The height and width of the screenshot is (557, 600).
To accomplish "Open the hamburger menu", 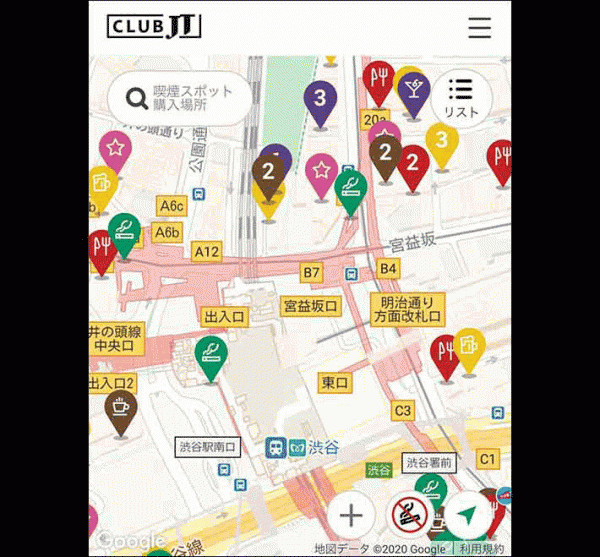I will pyautogui.click(x=480, y=27).
